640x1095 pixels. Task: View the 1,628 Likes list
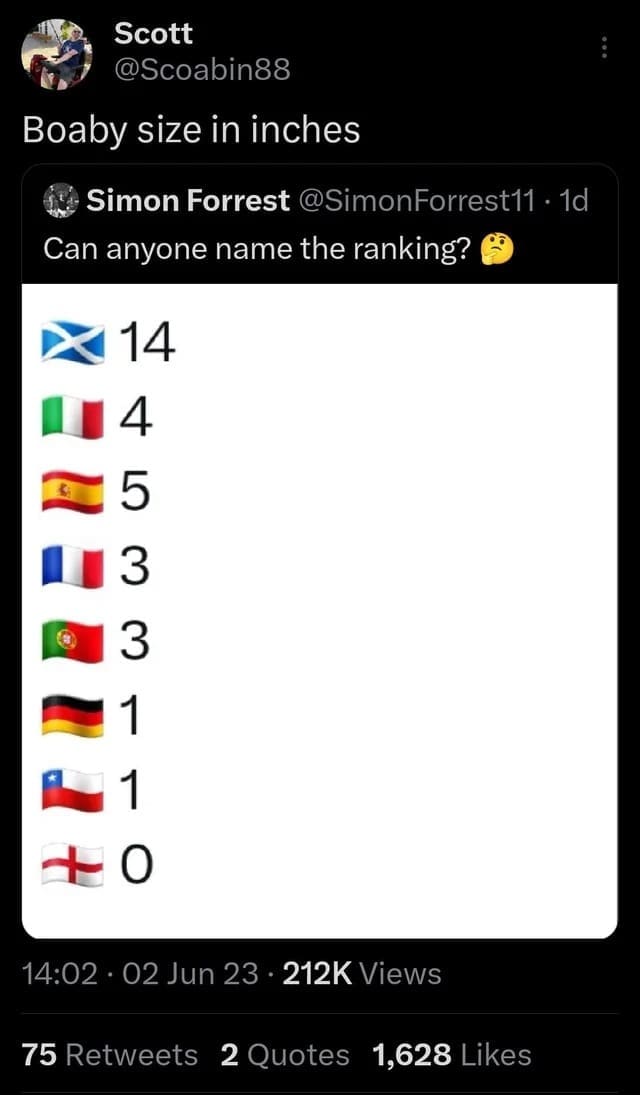(x=450, y=1054)
